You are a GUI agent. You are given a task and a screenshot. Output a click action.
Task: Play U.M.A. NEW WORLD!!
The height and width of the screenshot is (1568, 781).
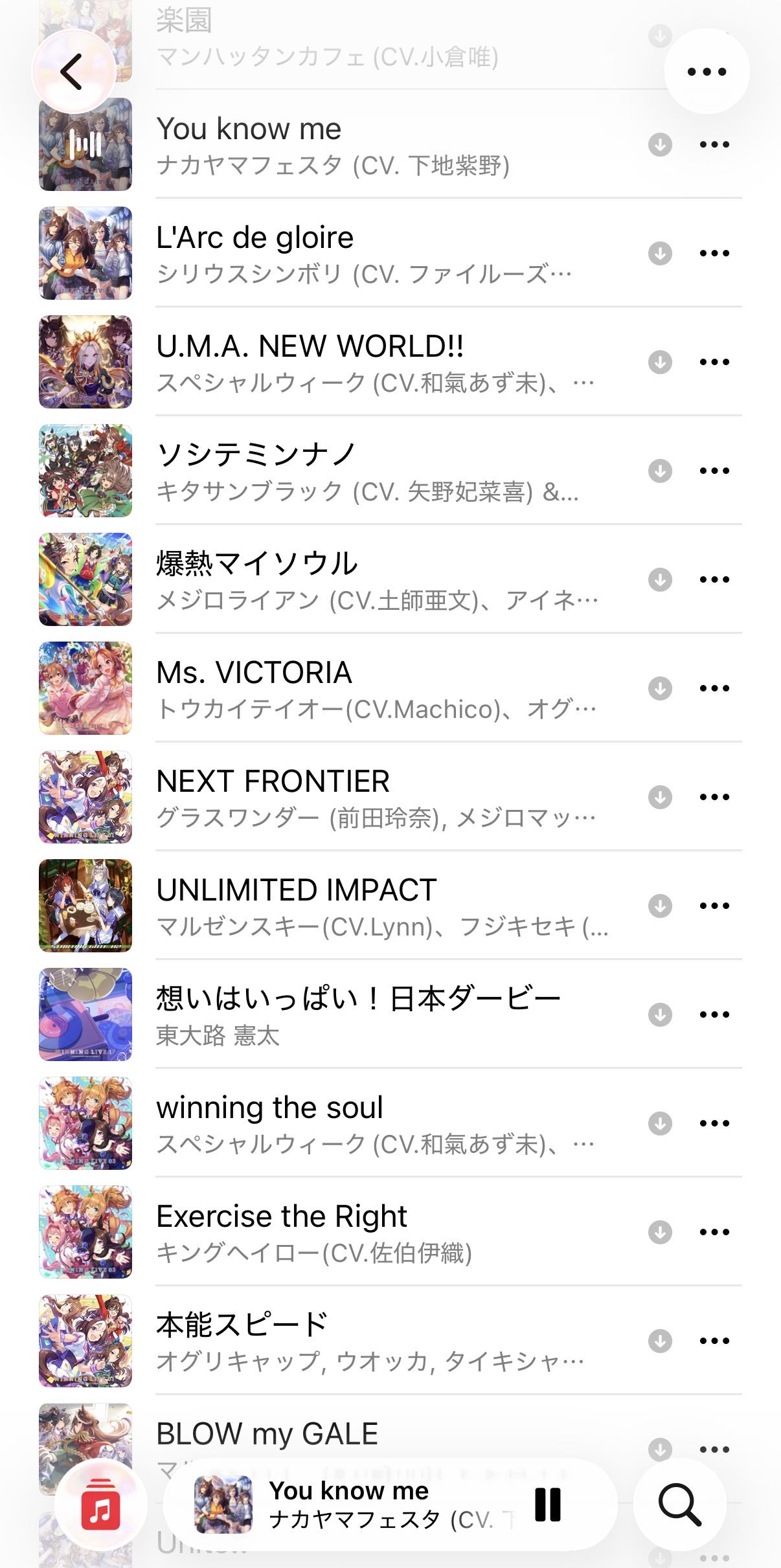click(x=363, y=362)
